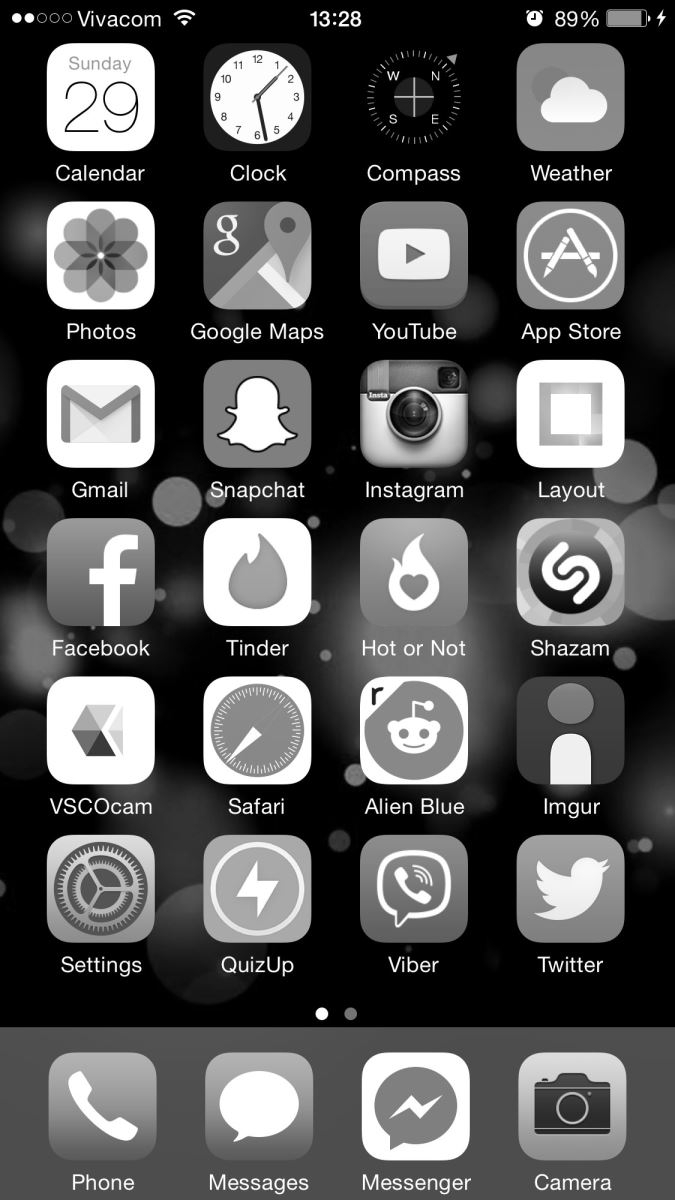Launch Snapchat

pos(258,414)
